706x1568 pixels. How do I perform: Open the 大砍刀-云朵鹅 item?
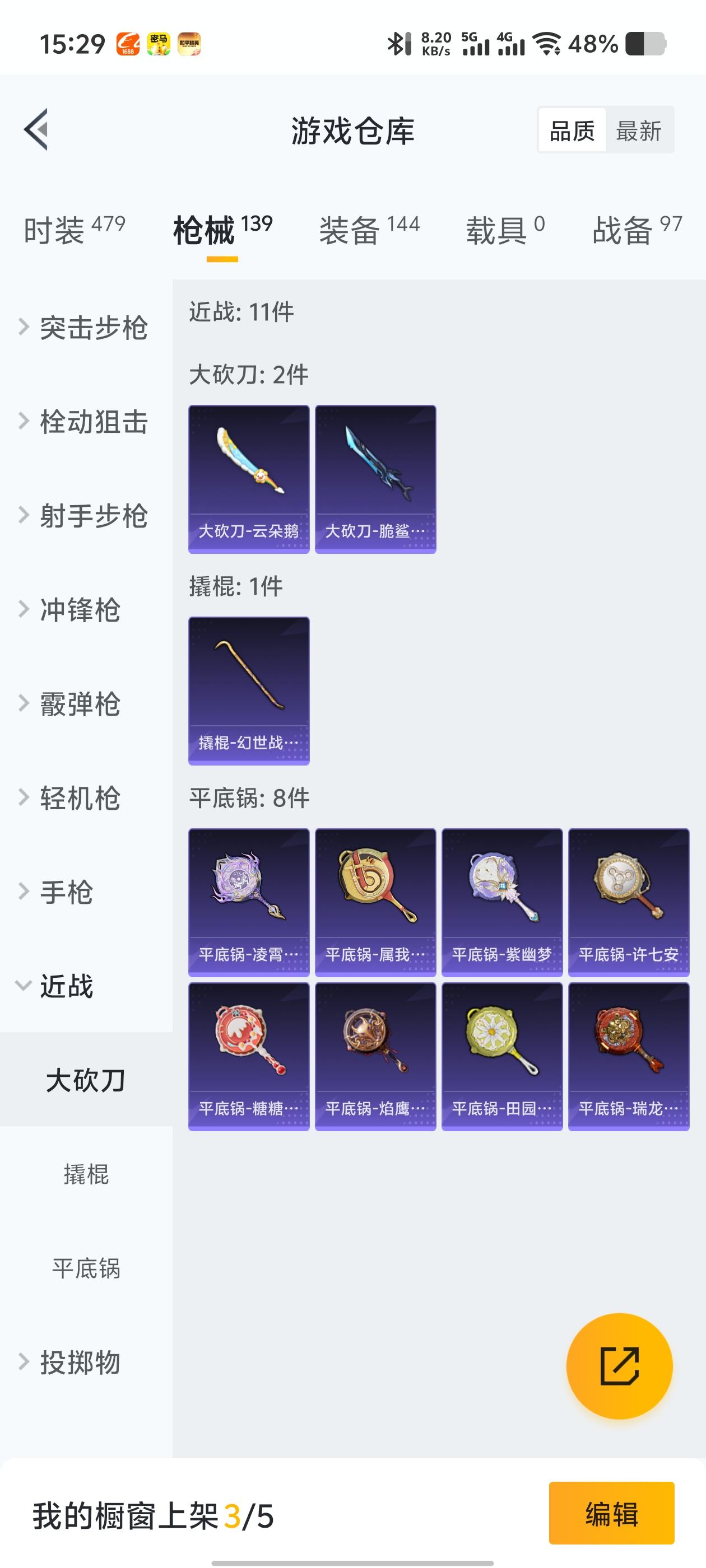coord(249,478)
